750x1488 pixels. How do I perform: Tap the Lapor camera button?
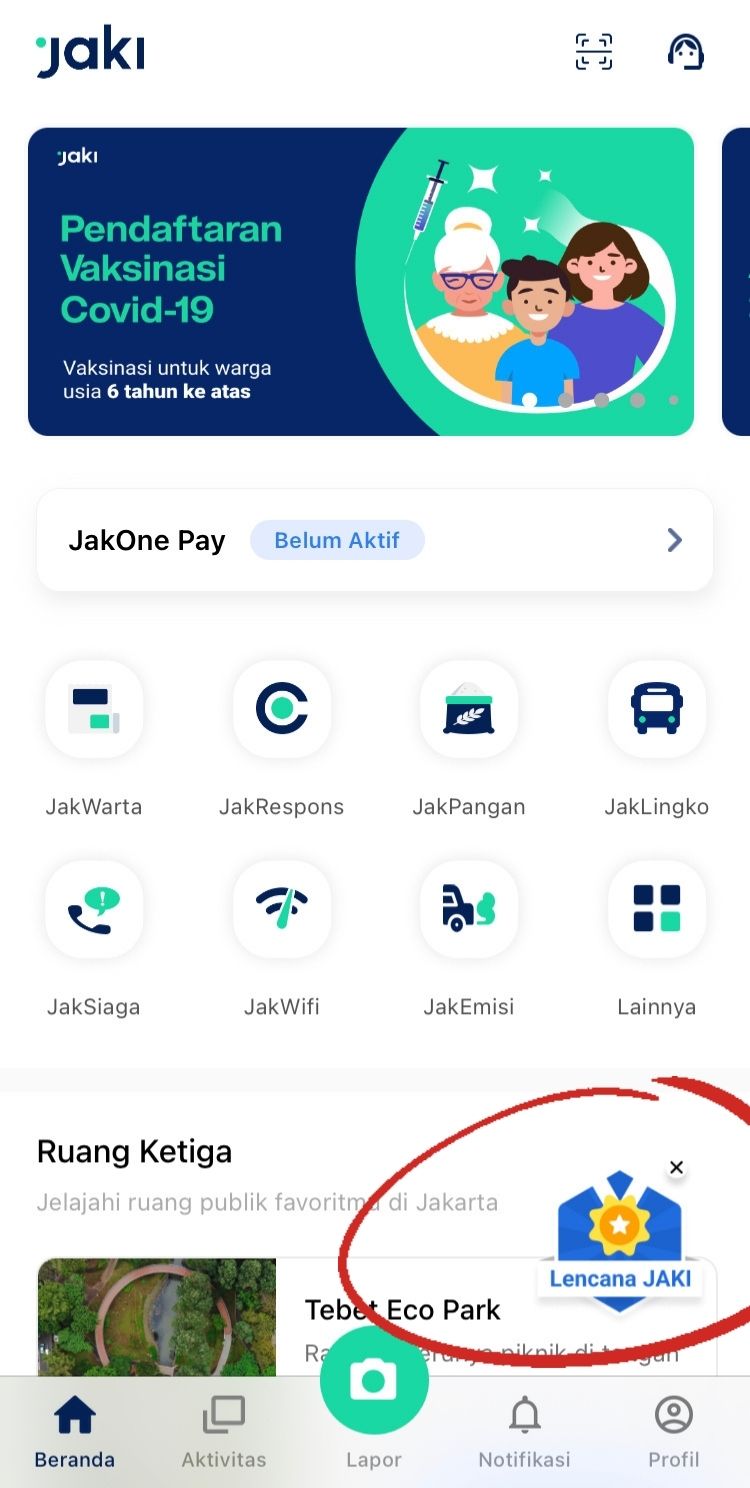coord(374,1382)
